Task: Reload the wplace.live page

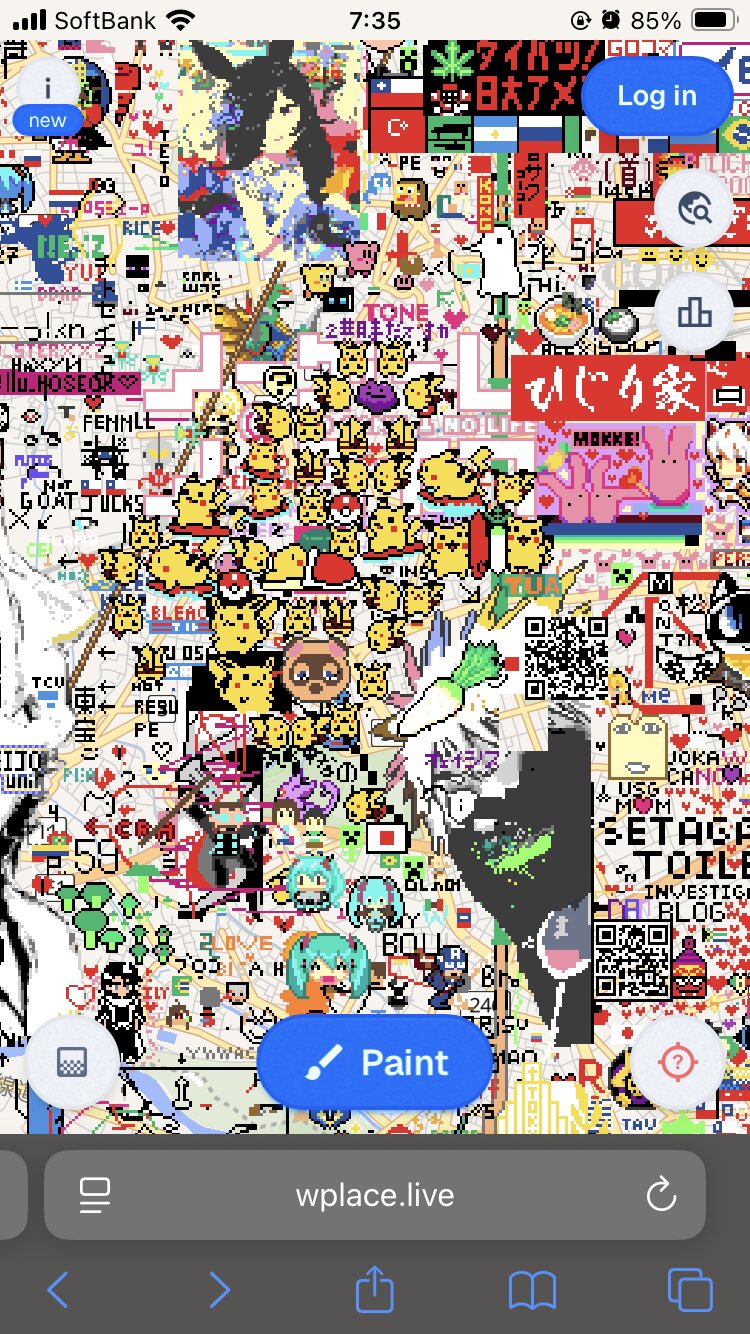Action: pos(661,1195)
